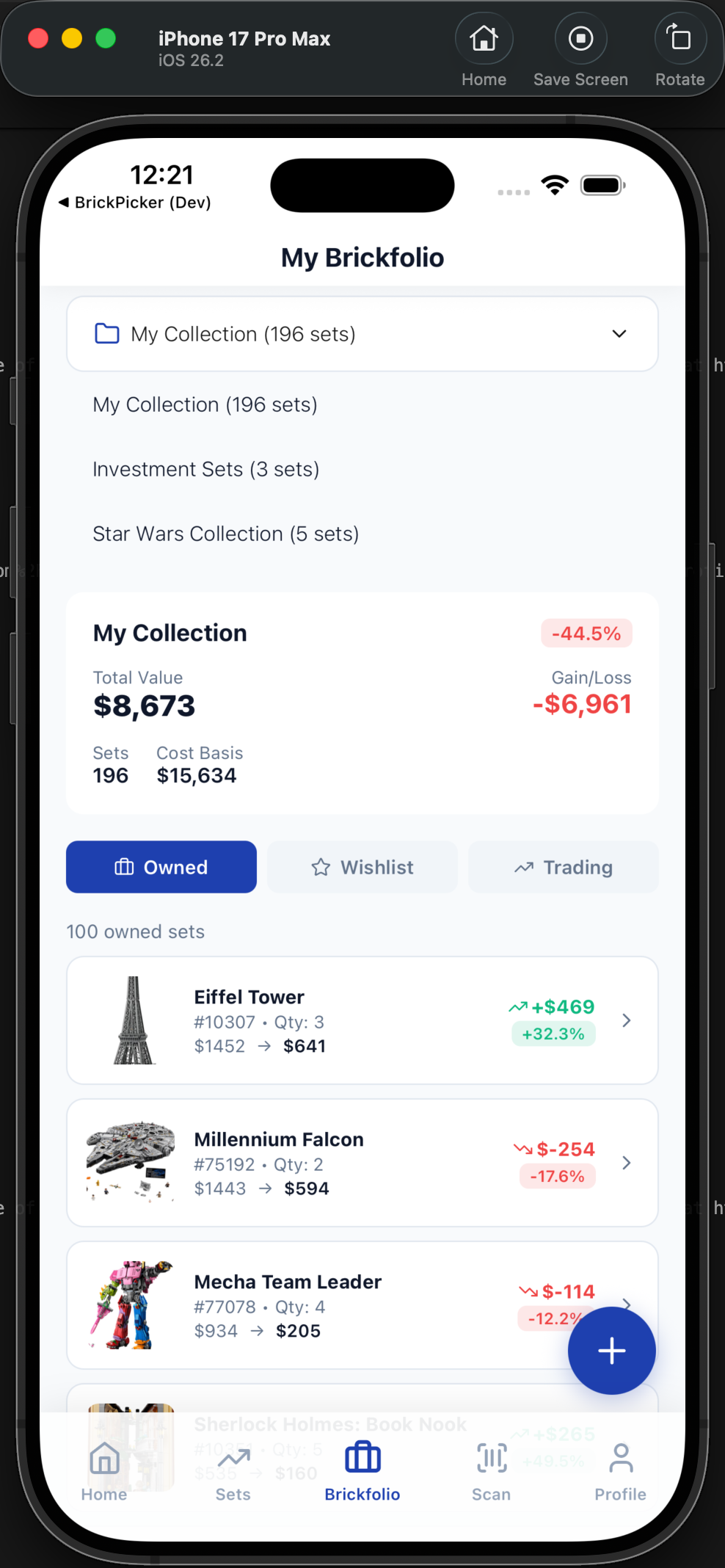Click simulator Home button

(484, 39)
